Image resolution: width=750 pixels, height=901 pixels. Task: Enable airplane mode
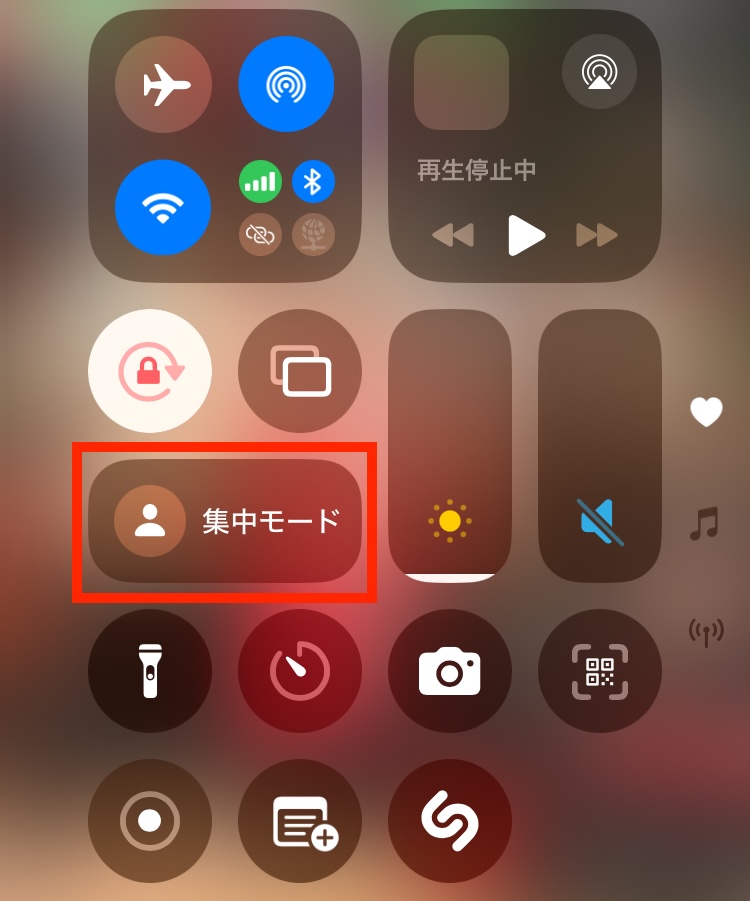[x=164, y=85]
